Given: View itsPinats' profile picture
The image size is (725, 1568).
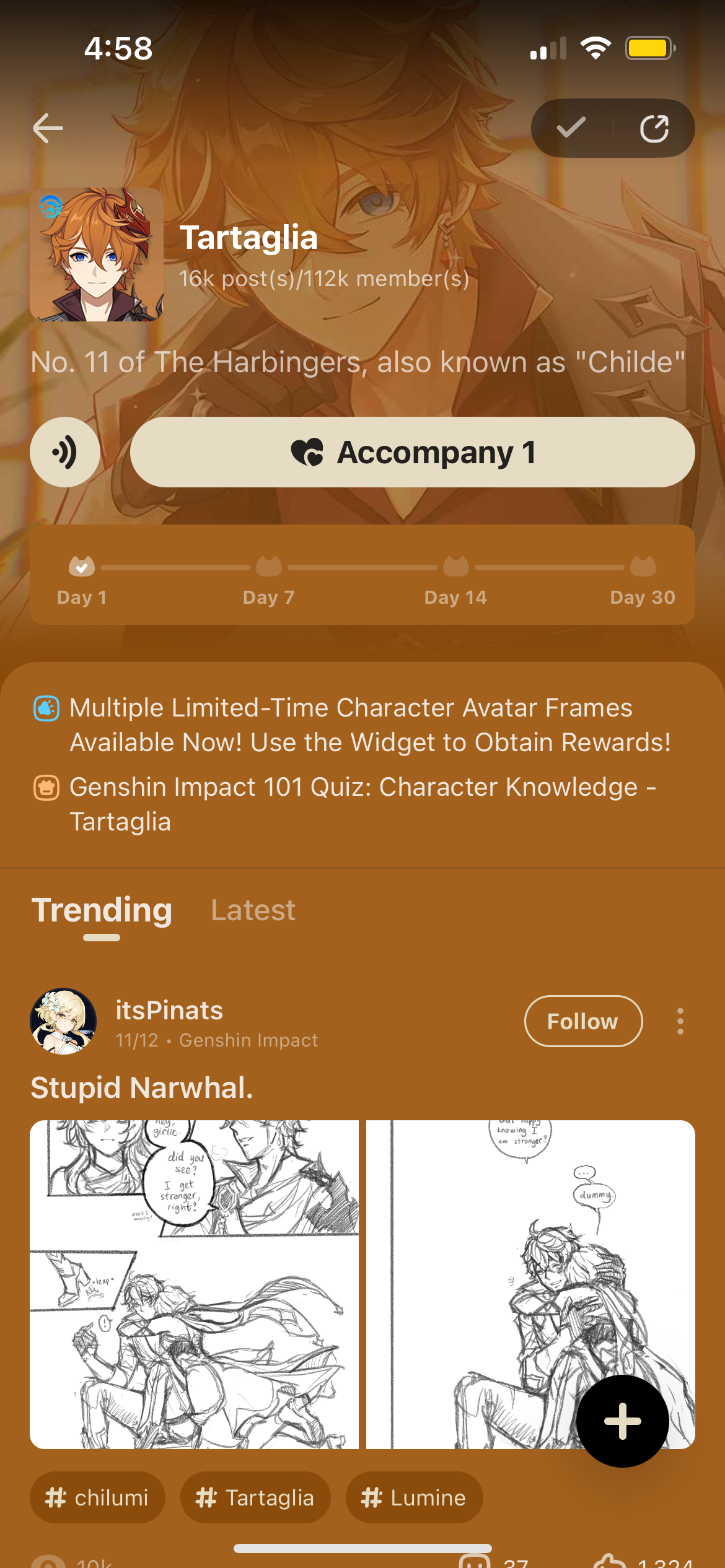Looking at the screenshot, I should 63,1021.
